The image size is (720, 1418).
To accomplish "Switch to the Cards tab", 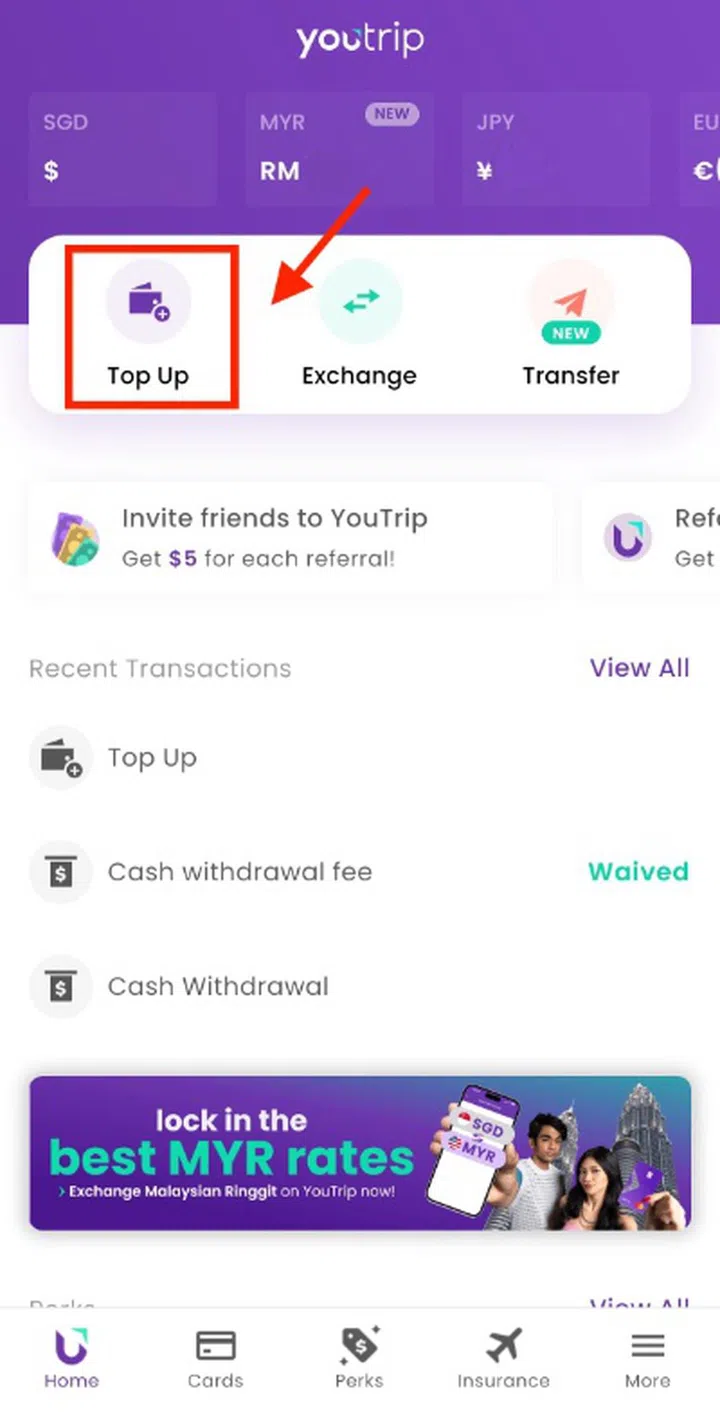I will coord(215,1358).
